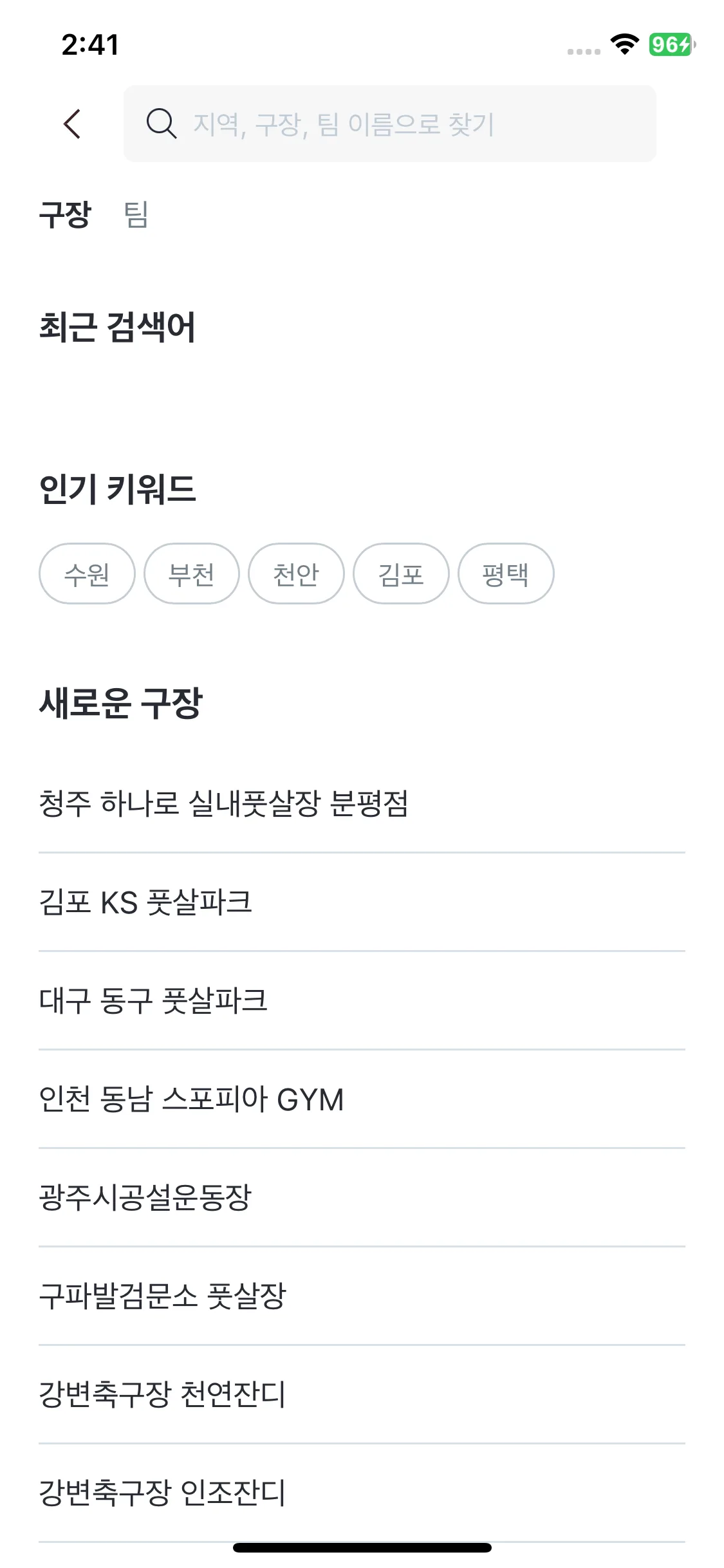Viewport: 724px width, 1568px height.
Task: Select the 천안 popular keyword
Action: pyautogui.click(x=296, y=574)
